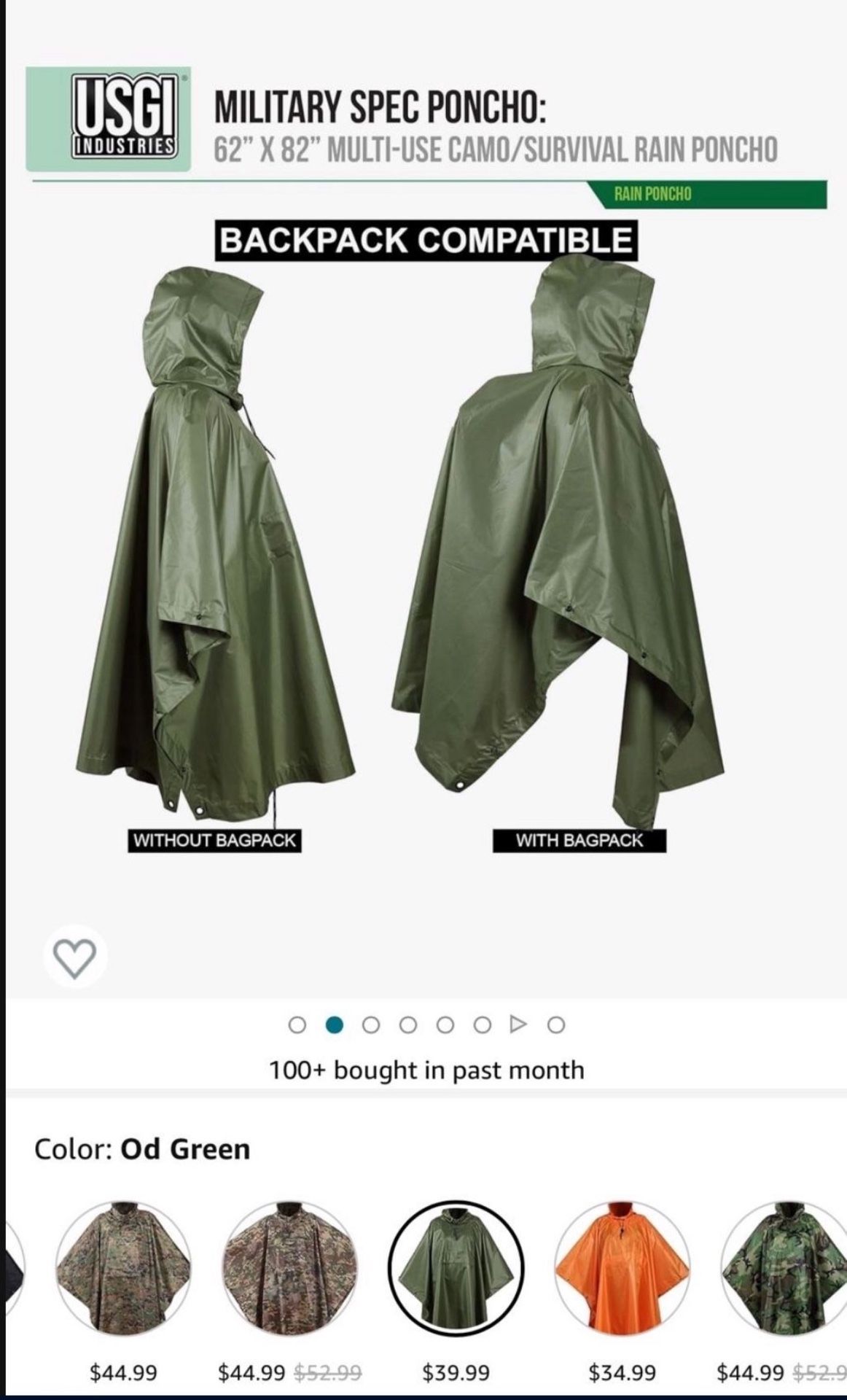847x1400 pixels.
Task: Select the fifth carousel dot
Action: pos(445,1024)
